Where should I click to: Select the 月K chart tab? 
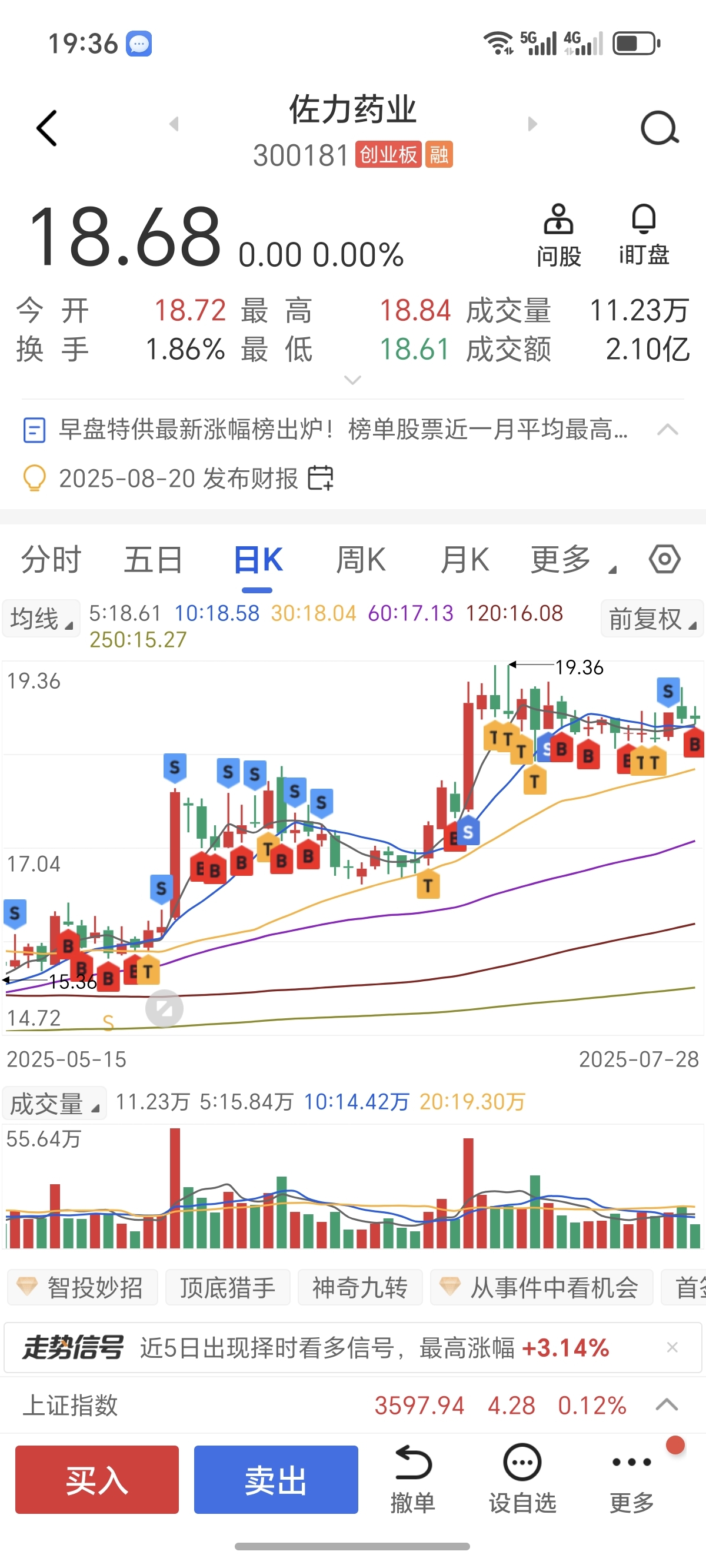click(x=464, y=559)
